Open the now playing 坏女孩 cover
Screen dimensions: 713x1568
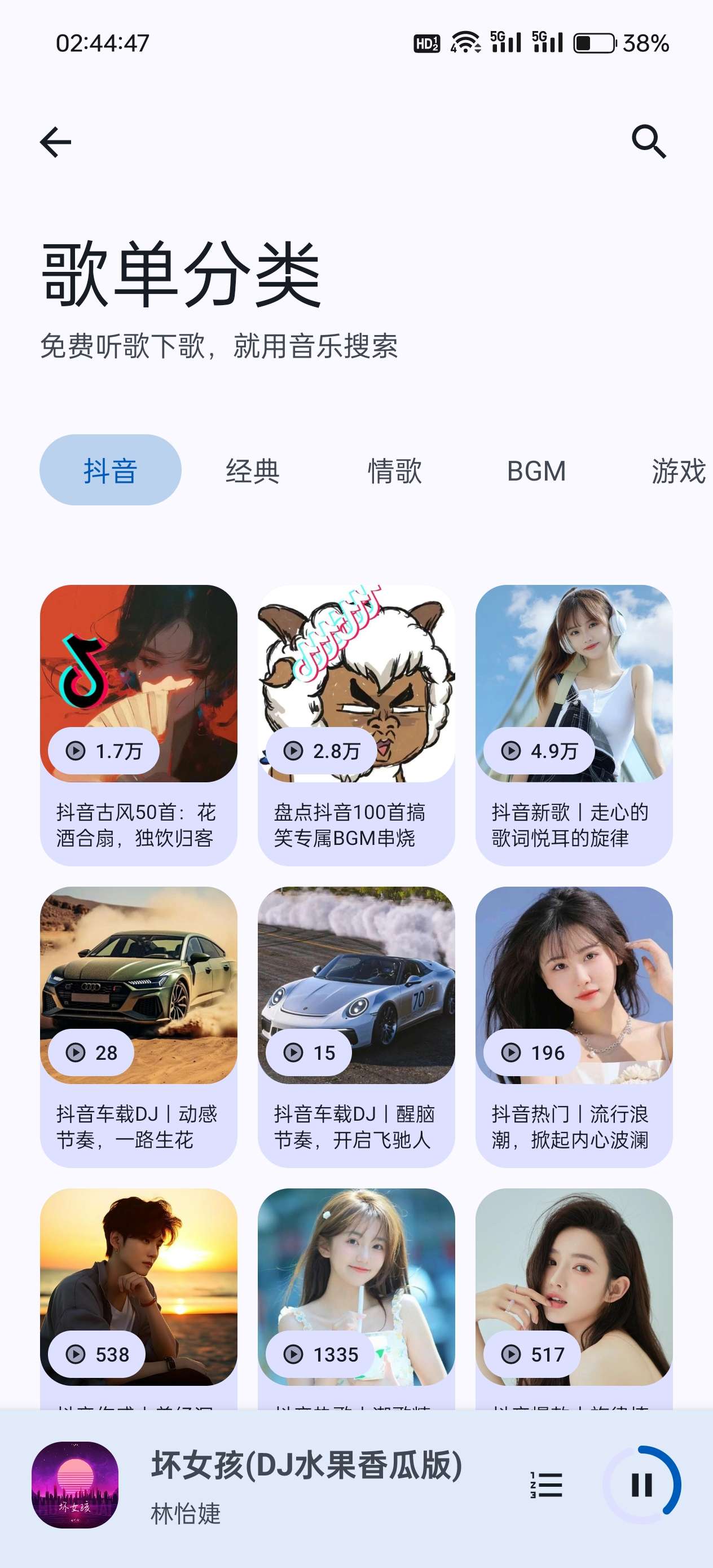75,1484
